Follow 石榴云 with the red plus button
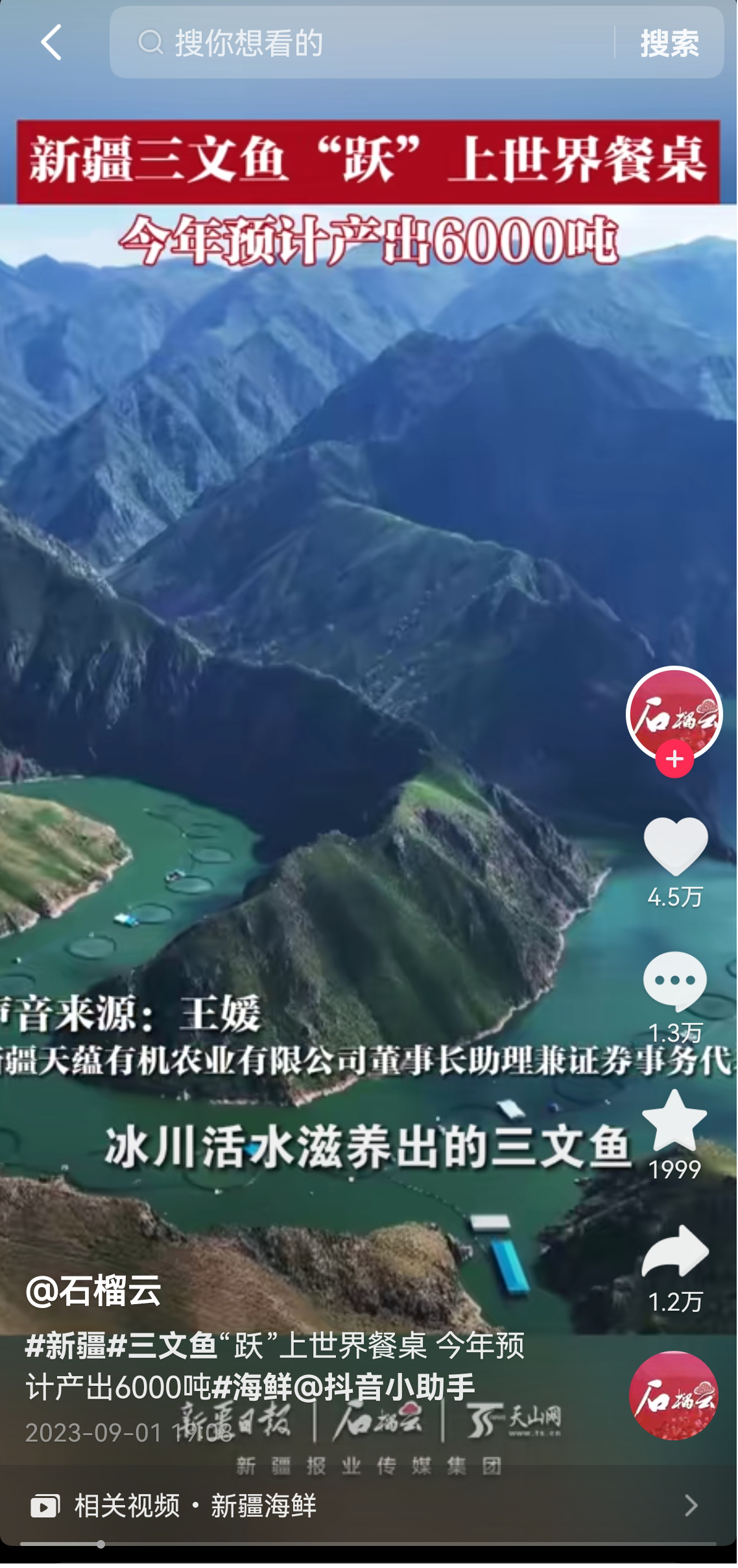738x1568 pixels. point(674,758)
